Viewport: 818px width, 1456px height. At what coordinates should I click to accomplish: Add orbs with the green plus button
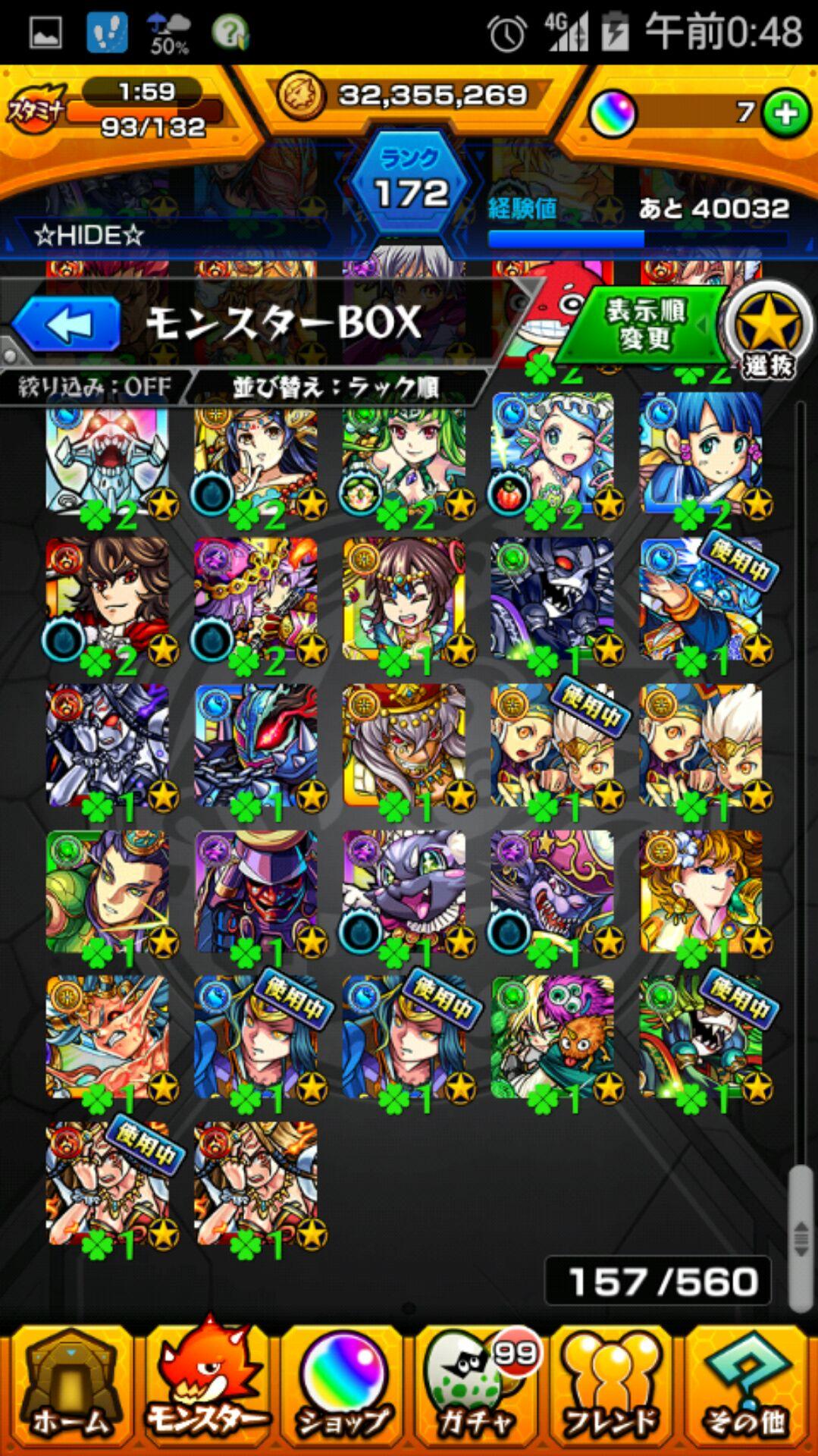(x=786, y=114)
